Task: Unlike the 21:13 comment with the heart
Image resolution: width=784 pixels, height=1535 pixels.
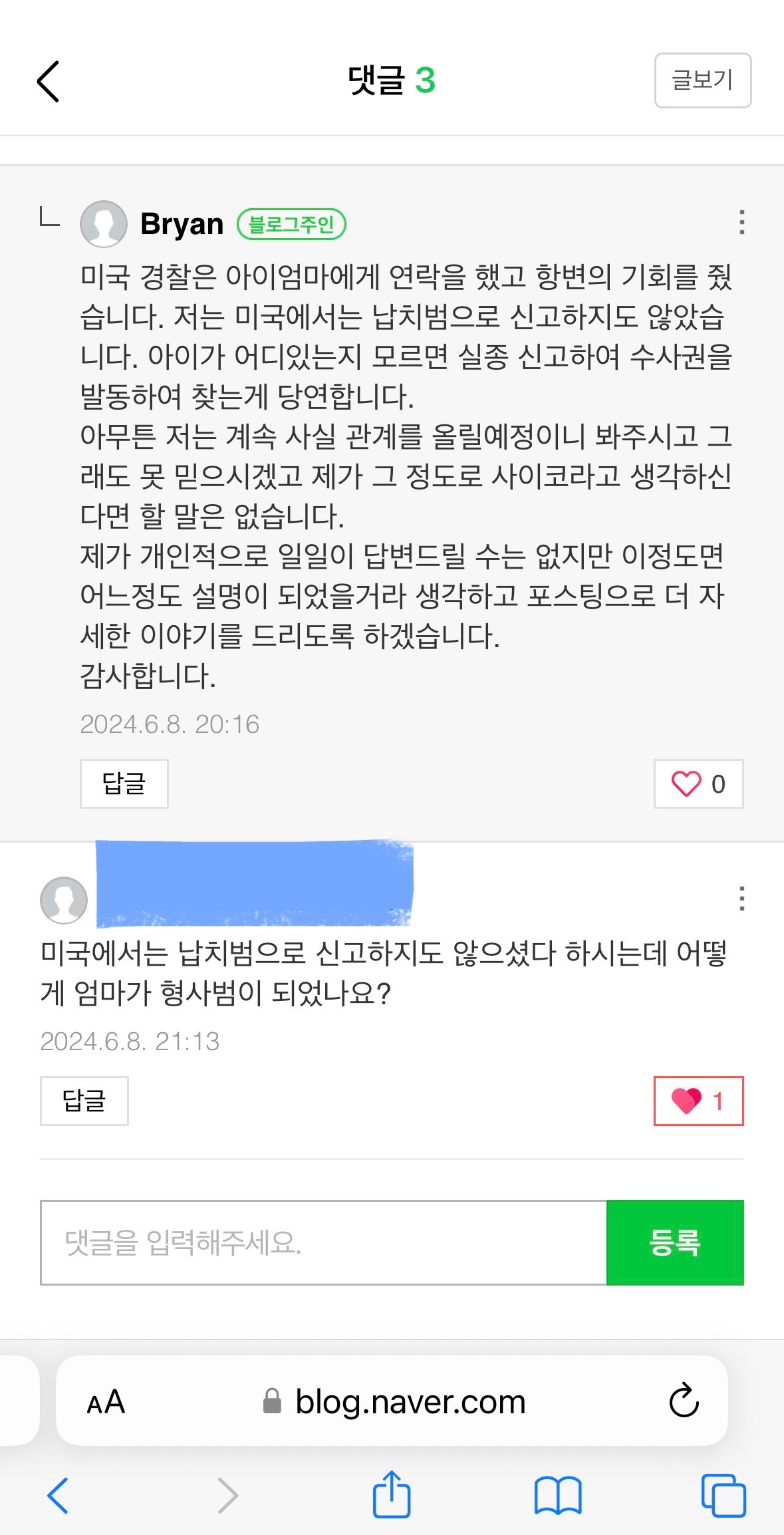Action: pyautogui.click(x=698, y=1101)
